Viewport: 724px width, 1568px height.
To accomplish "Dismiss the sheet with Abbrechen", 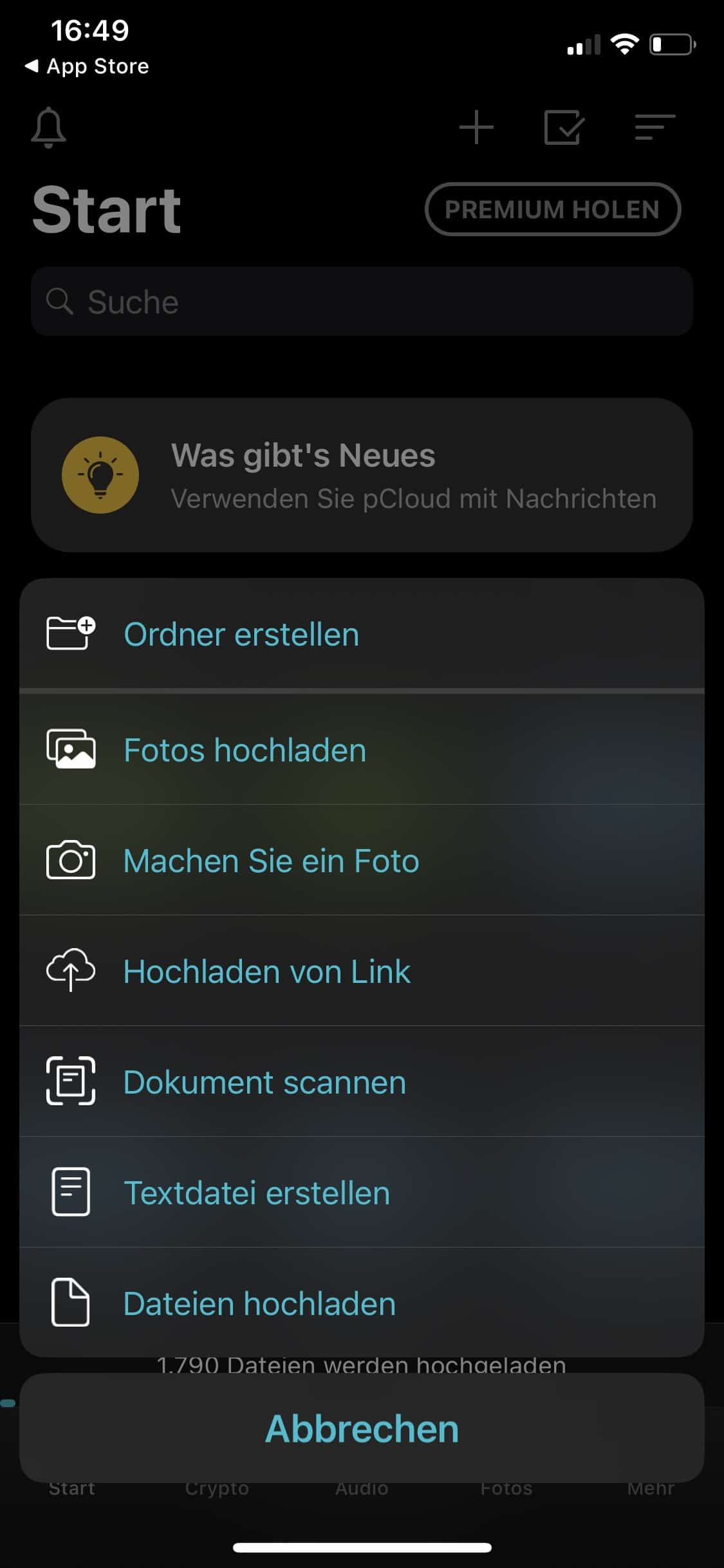I will pyautogui.click(x=362, y=1428).
